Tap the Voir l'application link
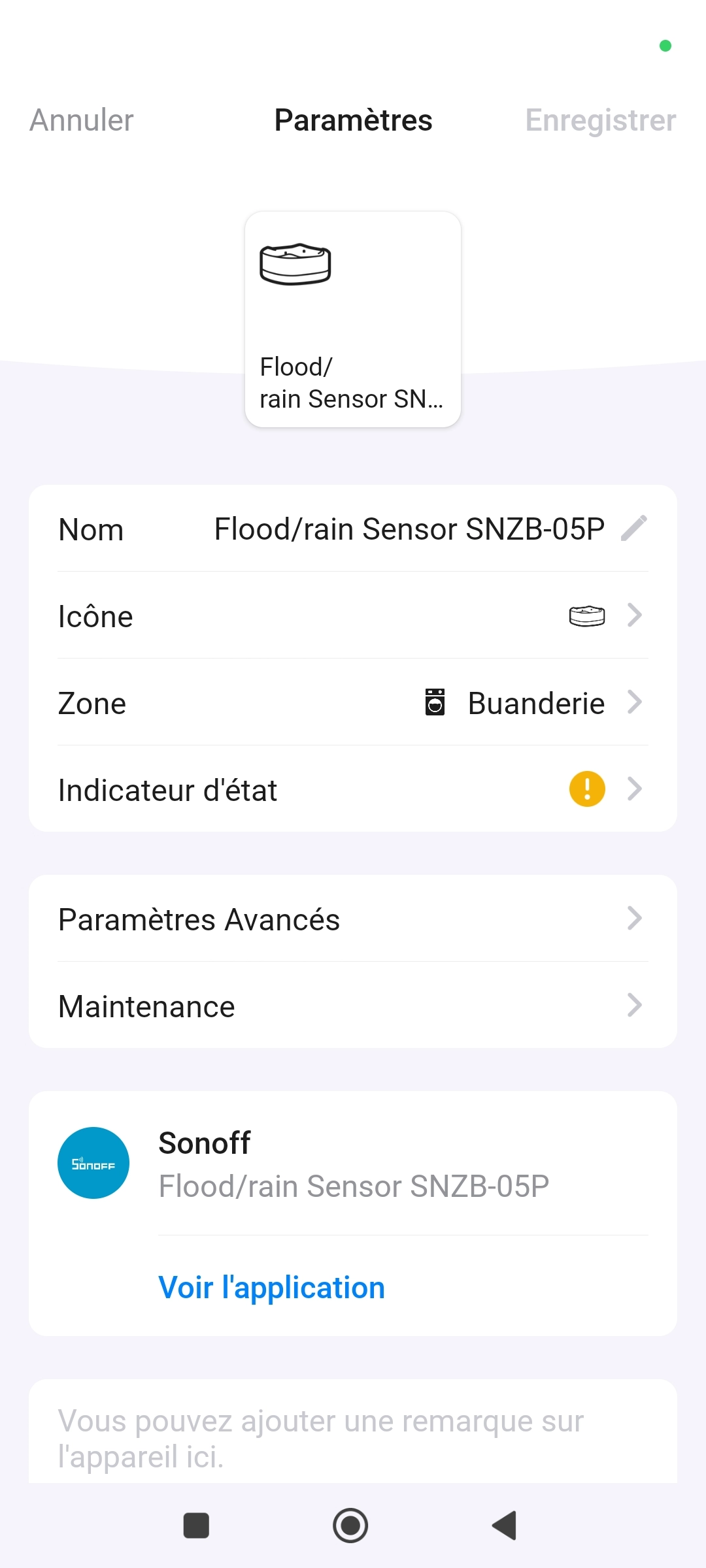The height and width of the screenshot is (1568, 706). pos(272,1287)
